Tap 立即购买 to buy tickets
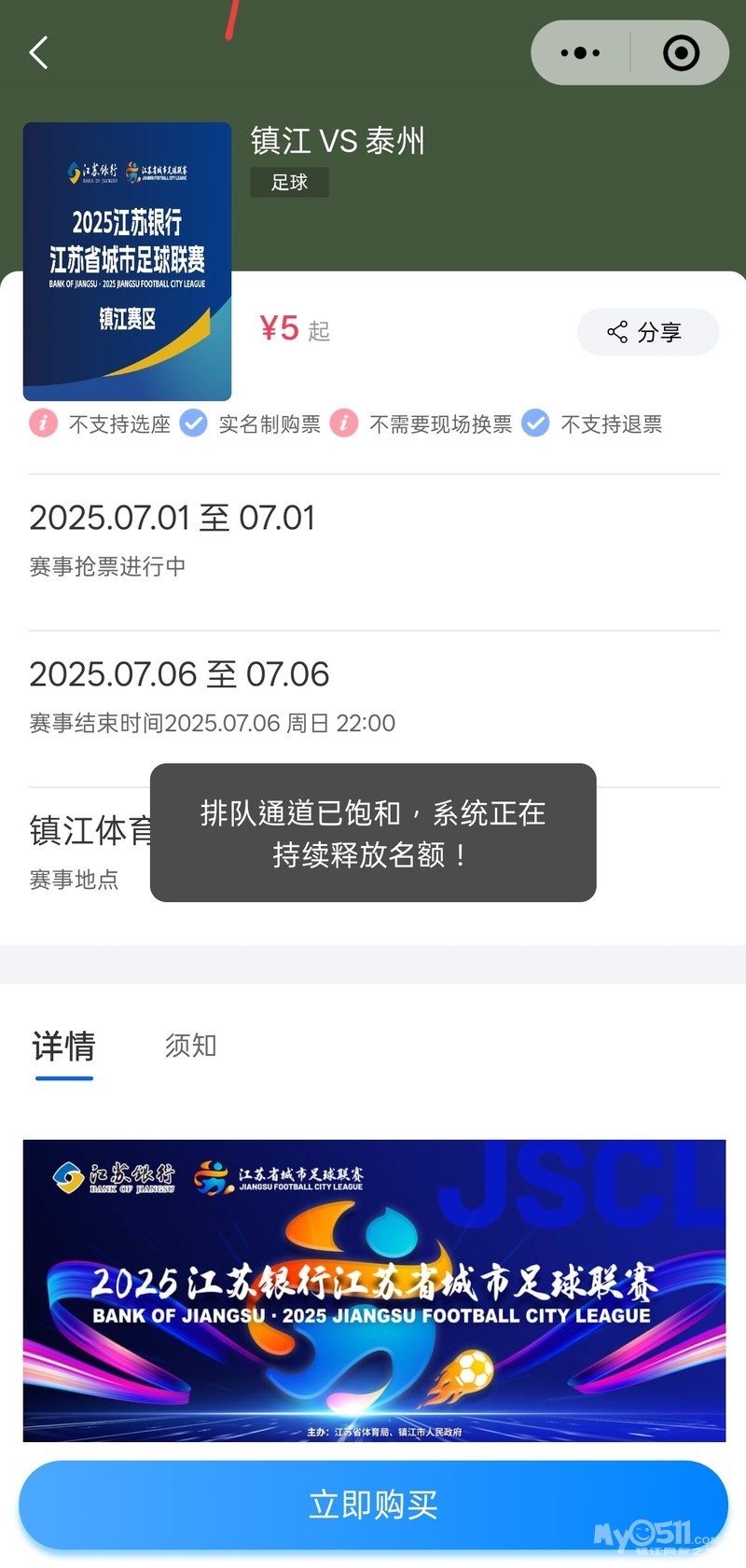 [x=373, y=1505]
